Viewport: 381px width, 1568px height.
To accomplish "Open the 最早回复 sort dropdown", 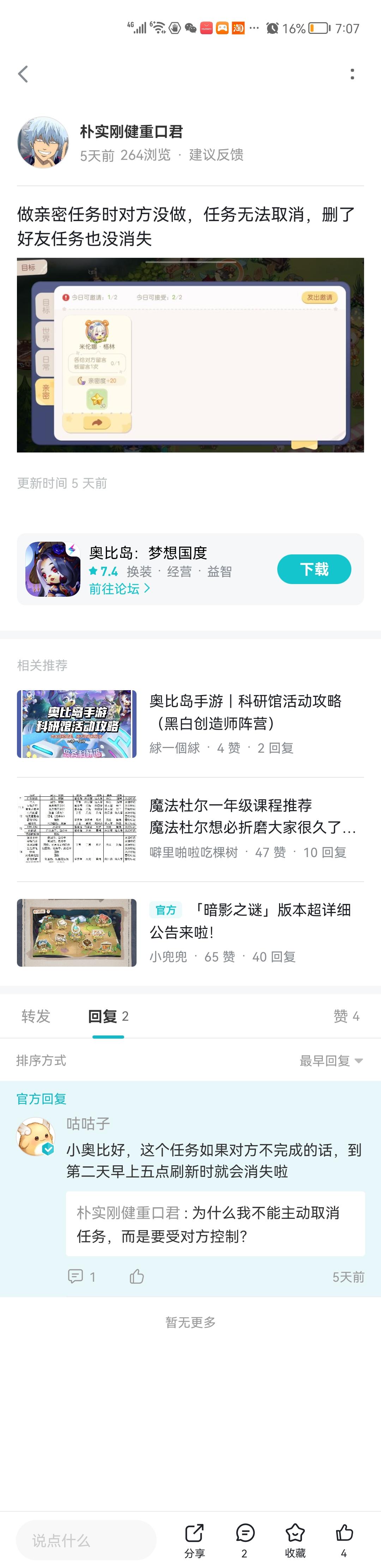I will pos(331,1060).
